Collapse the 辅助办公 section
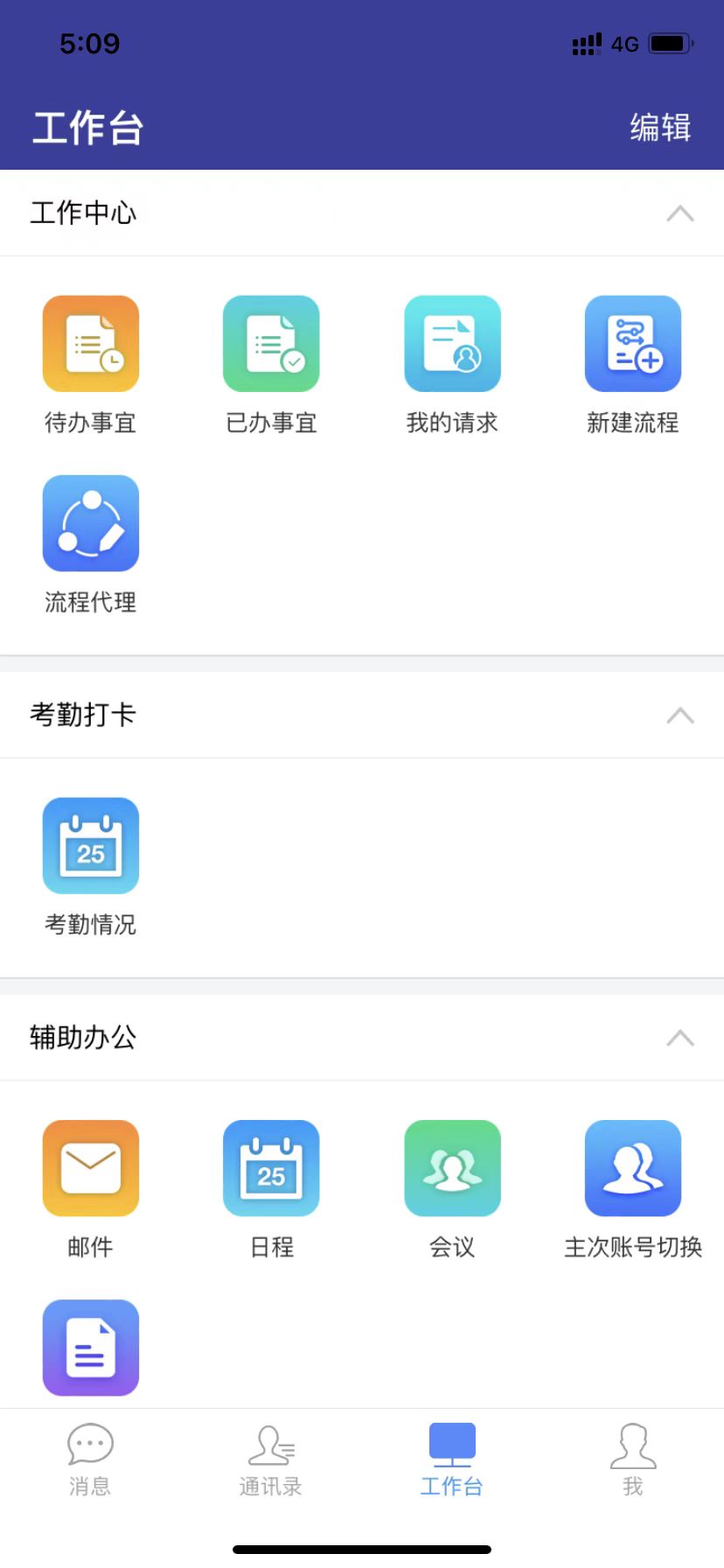 [x=679, y=1038]
